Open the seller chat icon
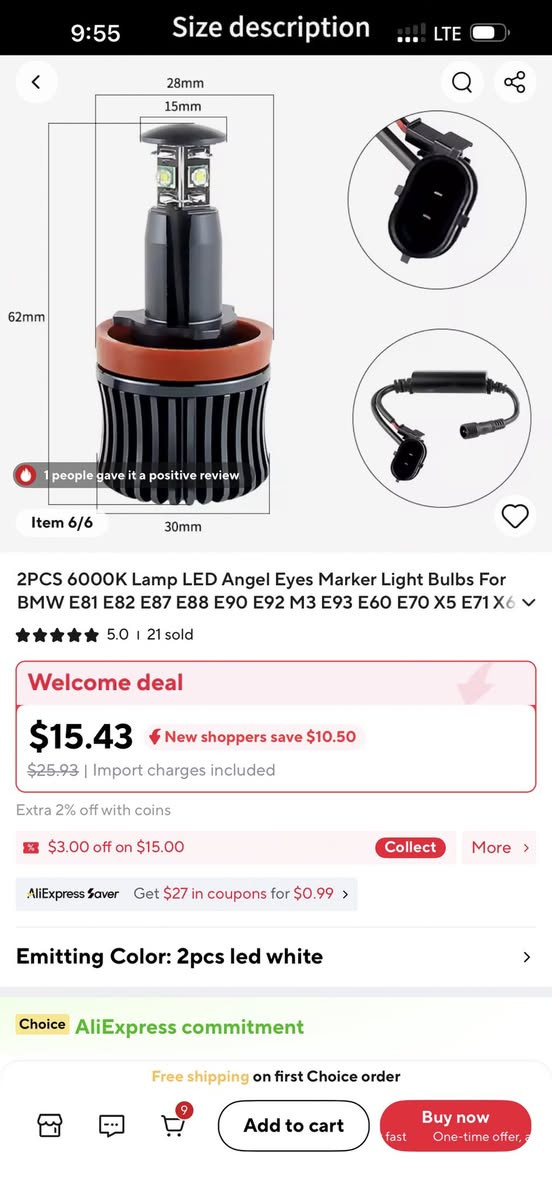Image resolution: width=552 pixels, height=1195 pixels. (x=111, y=1125)
